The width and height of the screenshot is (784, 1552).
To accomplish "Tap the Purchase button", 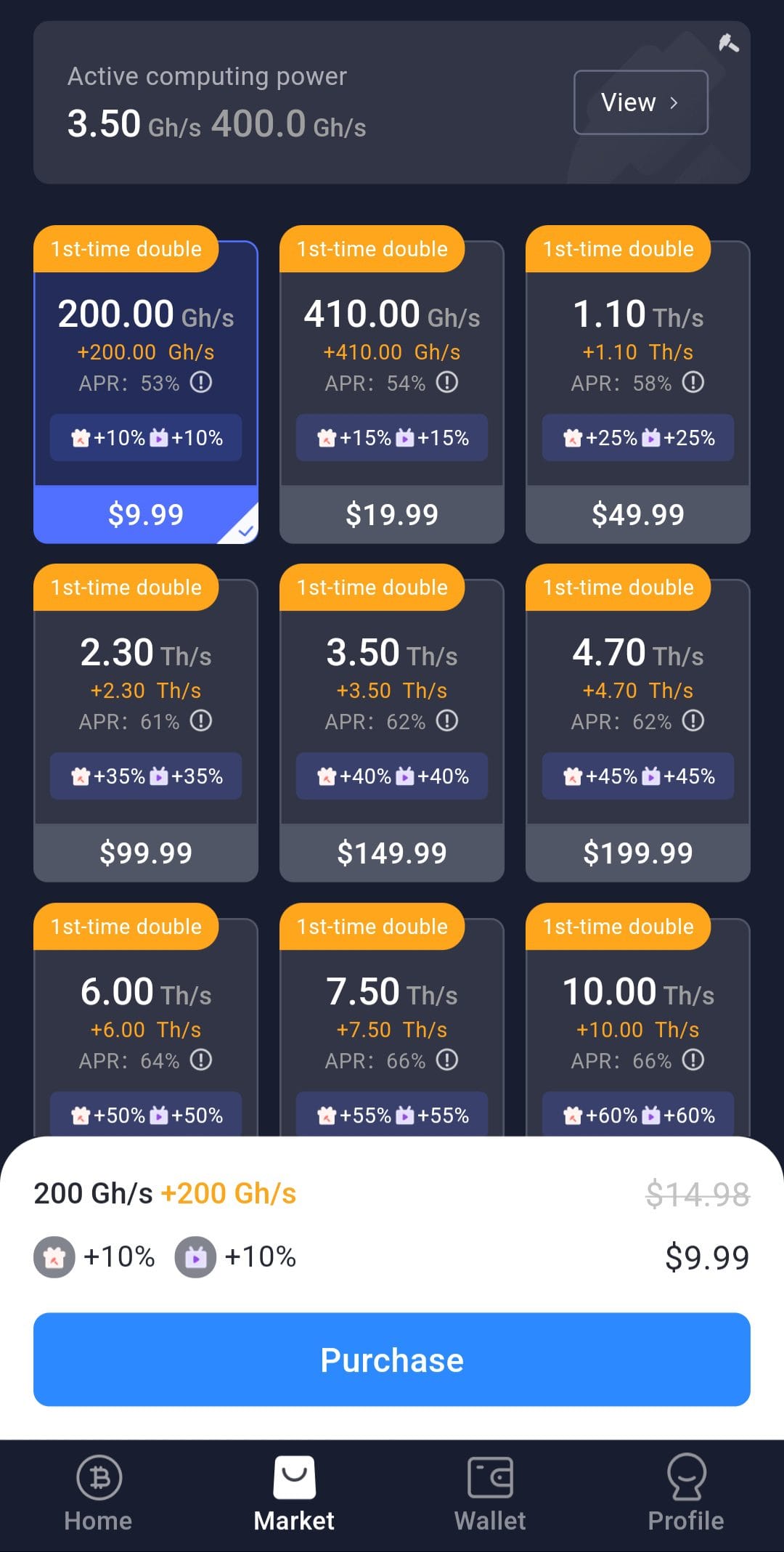I will pos(391,1360).
